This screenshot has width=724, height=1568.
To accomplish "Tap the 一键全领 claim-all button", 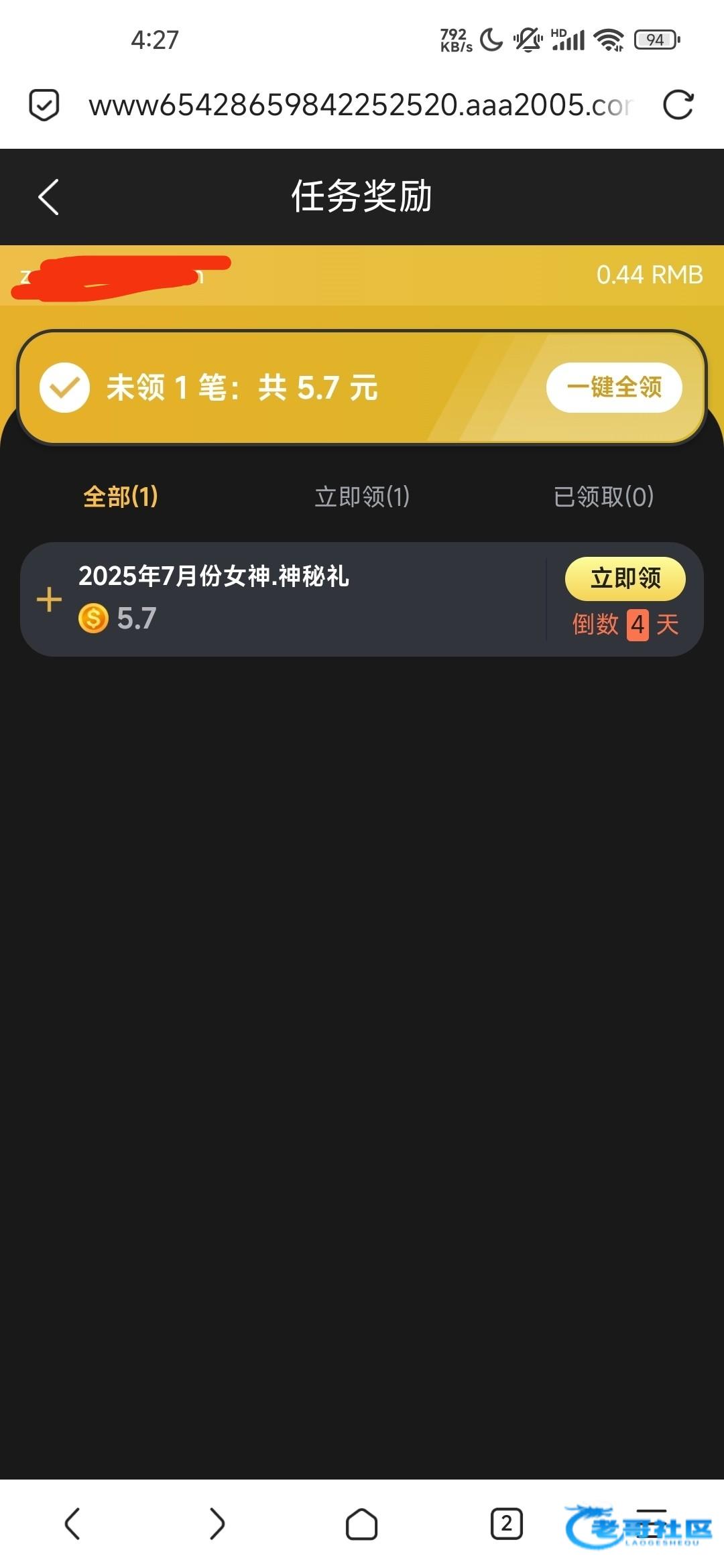I will click(x=614, y=387).
